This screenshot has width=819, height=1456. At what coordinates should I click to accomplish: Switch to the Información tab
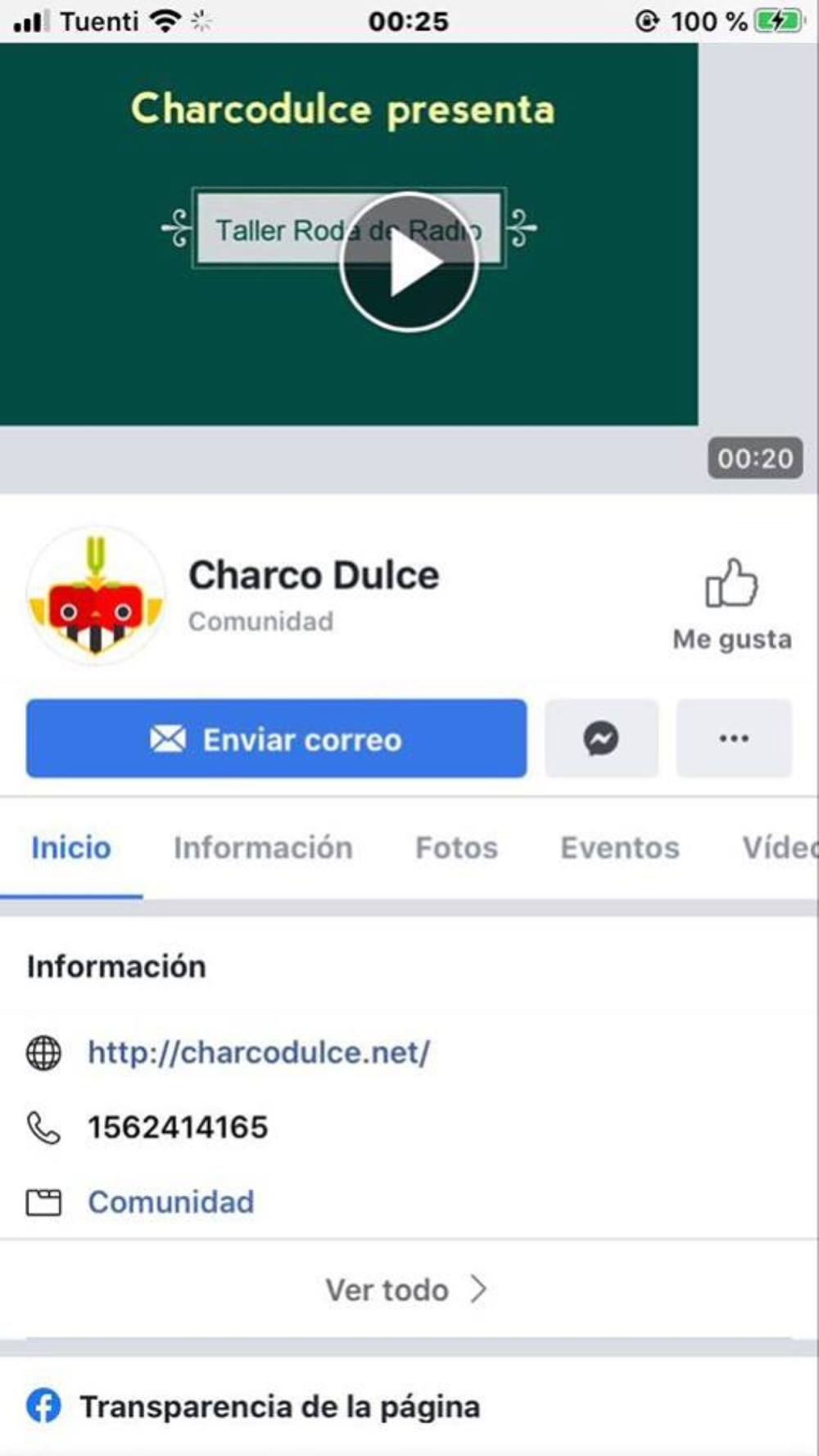(x=263, y=848)
